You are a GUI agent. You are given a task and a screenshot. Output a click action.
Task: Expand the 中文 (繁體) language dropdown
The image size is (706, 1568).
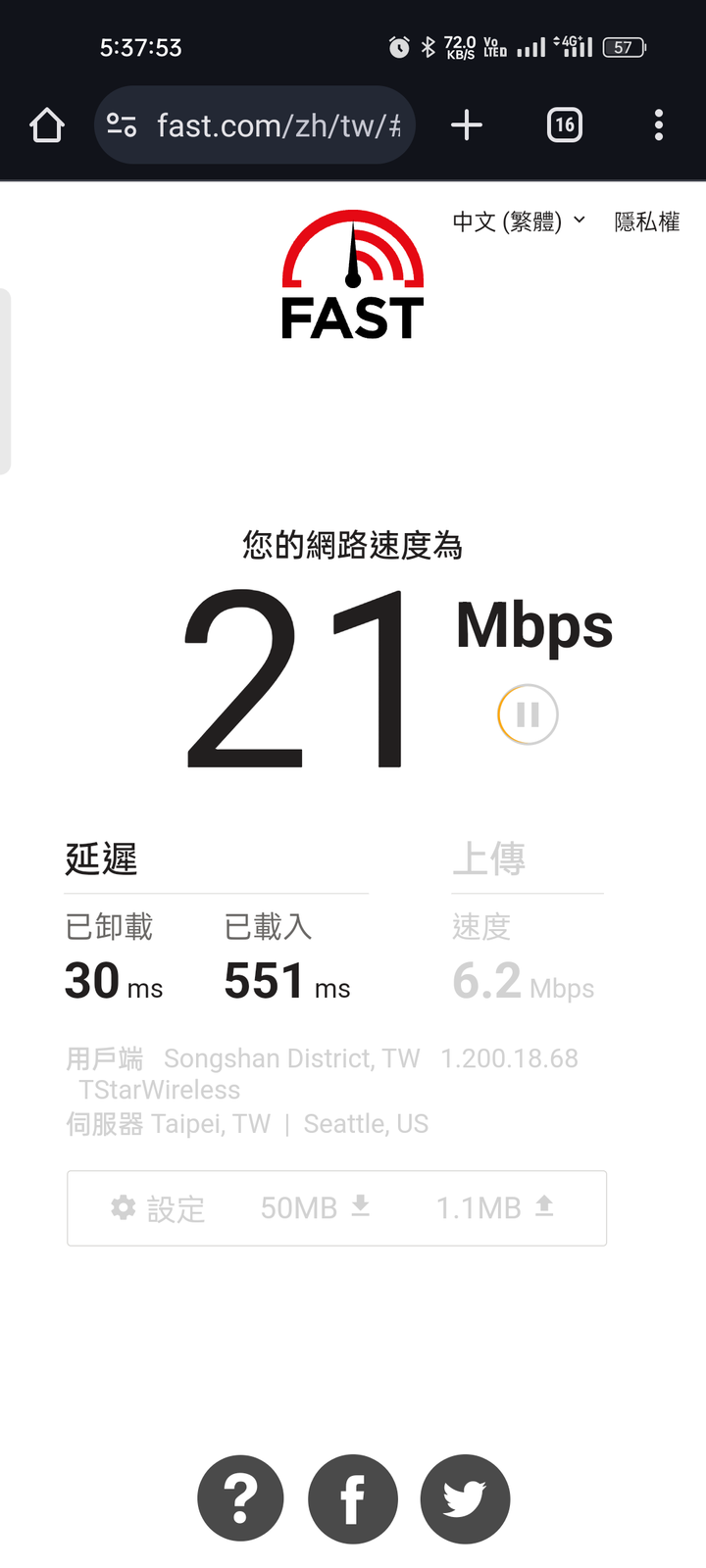click(x=519, y=221)
